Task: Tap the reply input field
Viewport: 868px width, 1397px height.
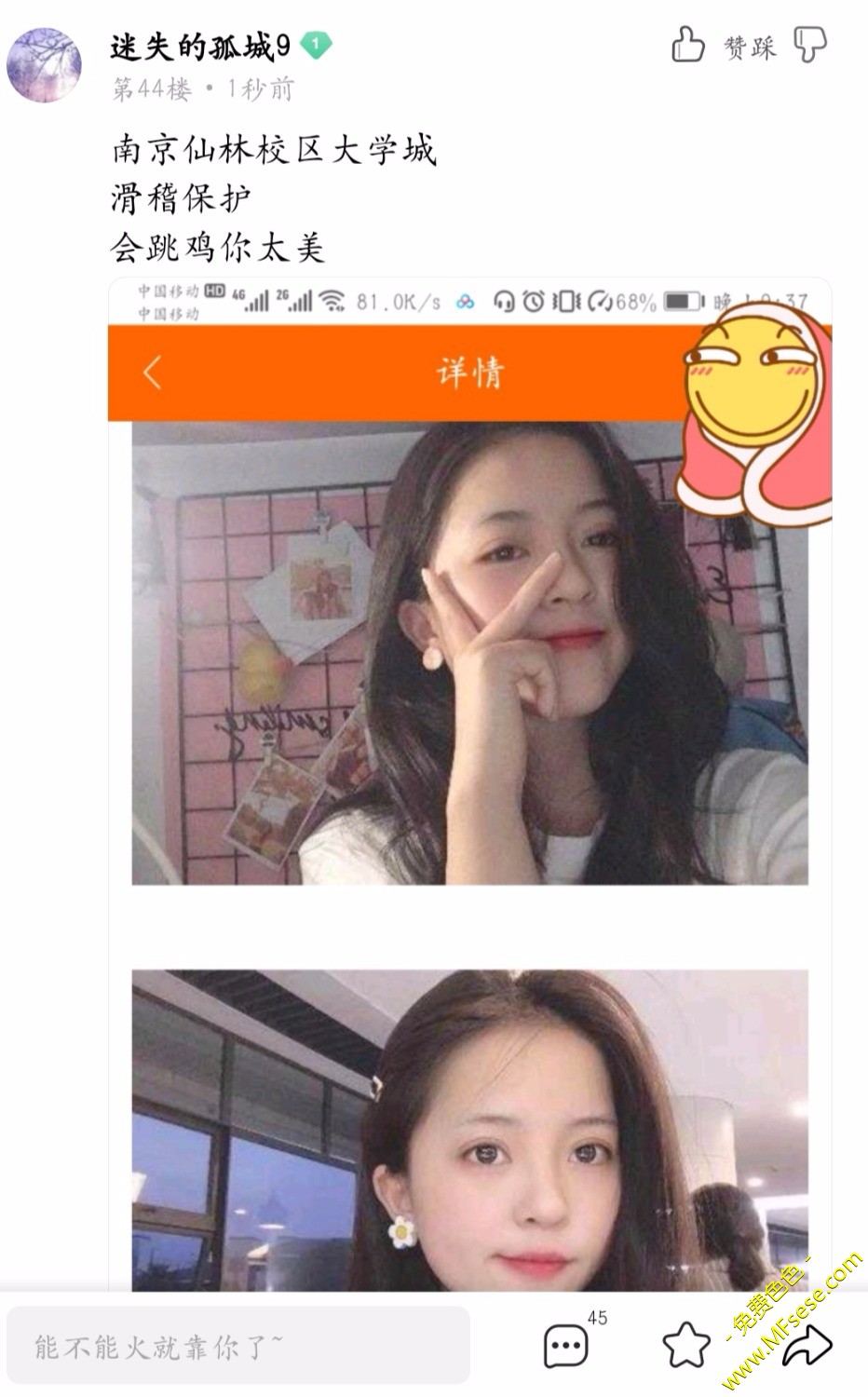Action: [237, 1345]
